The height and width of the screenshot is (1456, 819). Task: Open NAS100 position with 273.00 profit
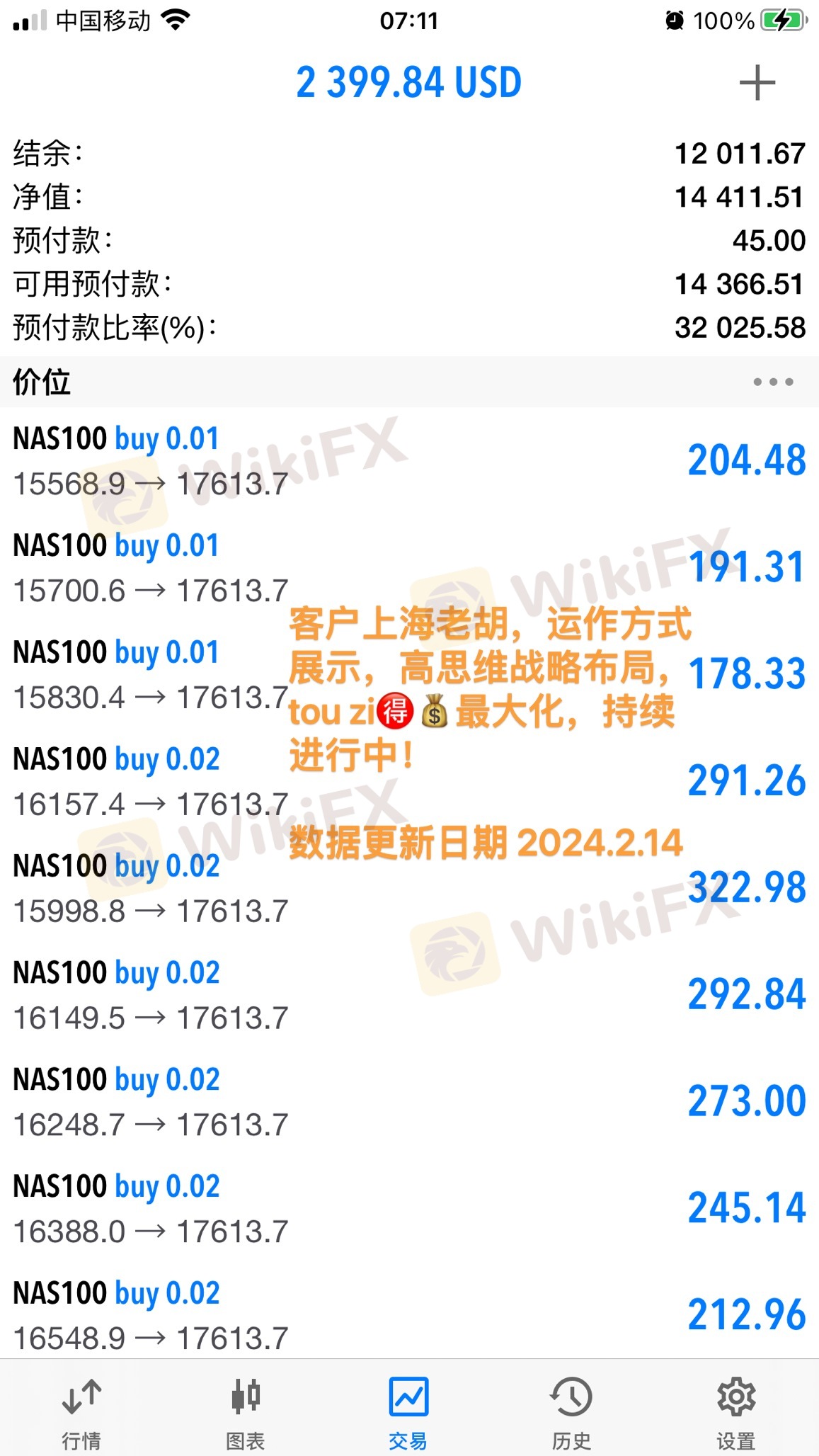point(409,1102)
